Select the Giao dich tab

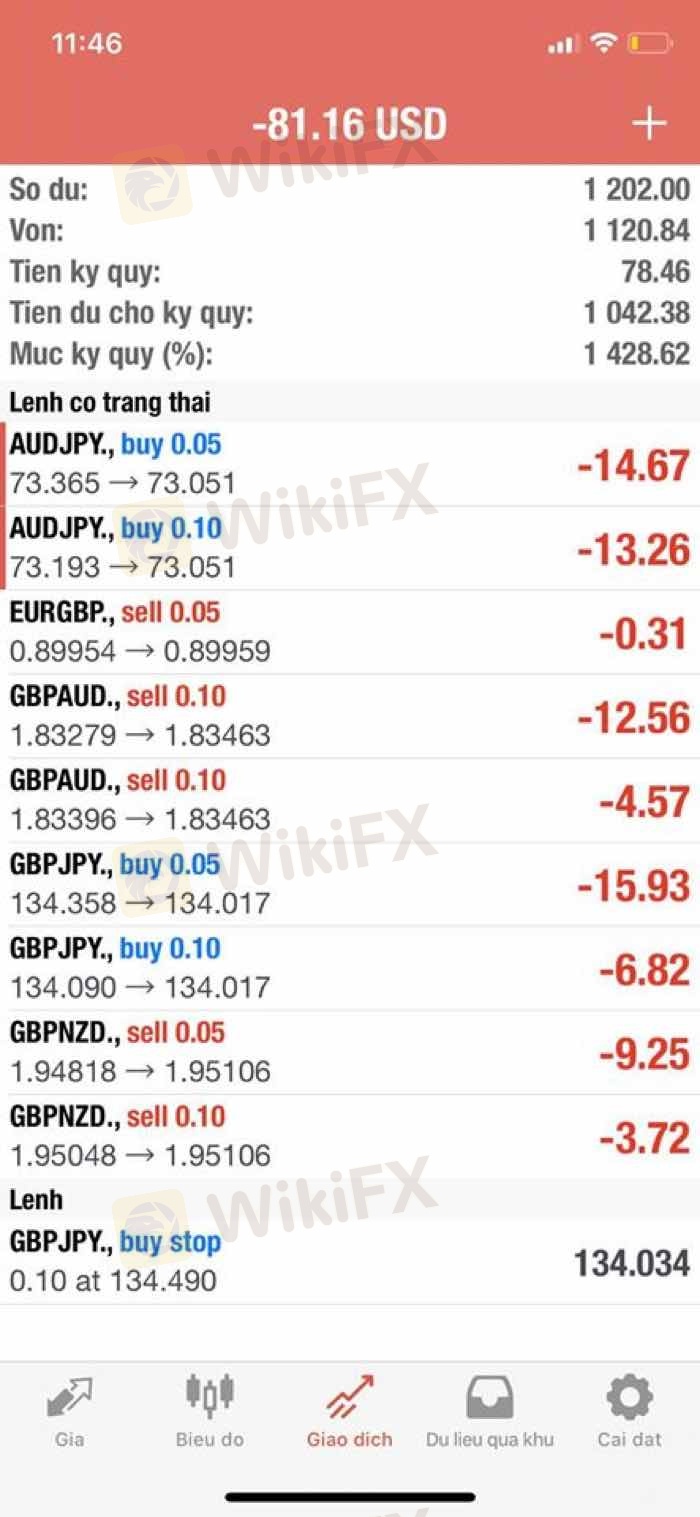coord(349,1410)
